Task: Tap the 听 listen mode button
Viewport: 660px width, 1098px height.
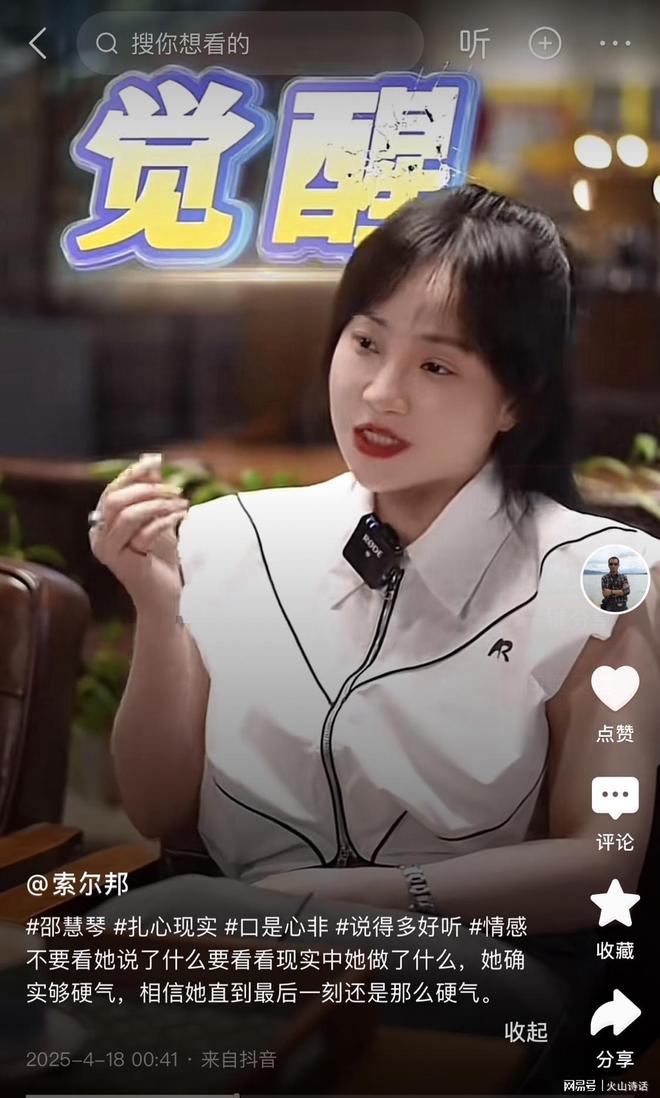Action: (x=475, y=43)
